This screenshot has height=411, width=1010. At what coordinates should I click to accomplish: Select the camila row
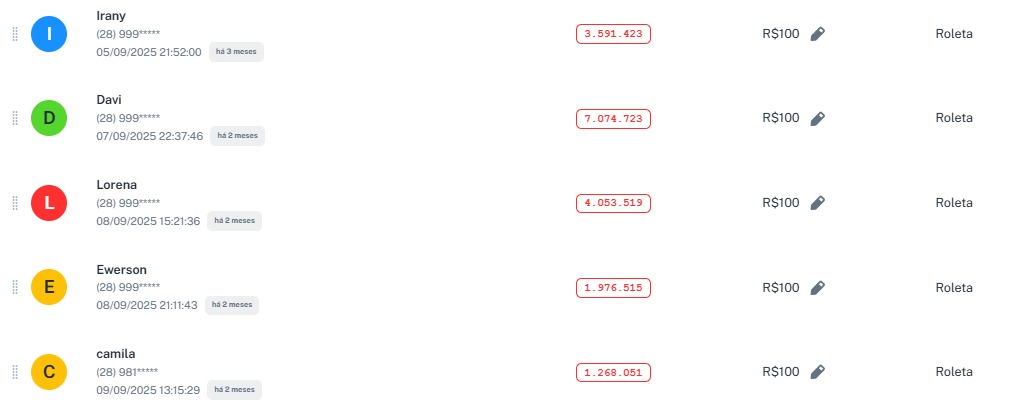[x=115, y=354]
